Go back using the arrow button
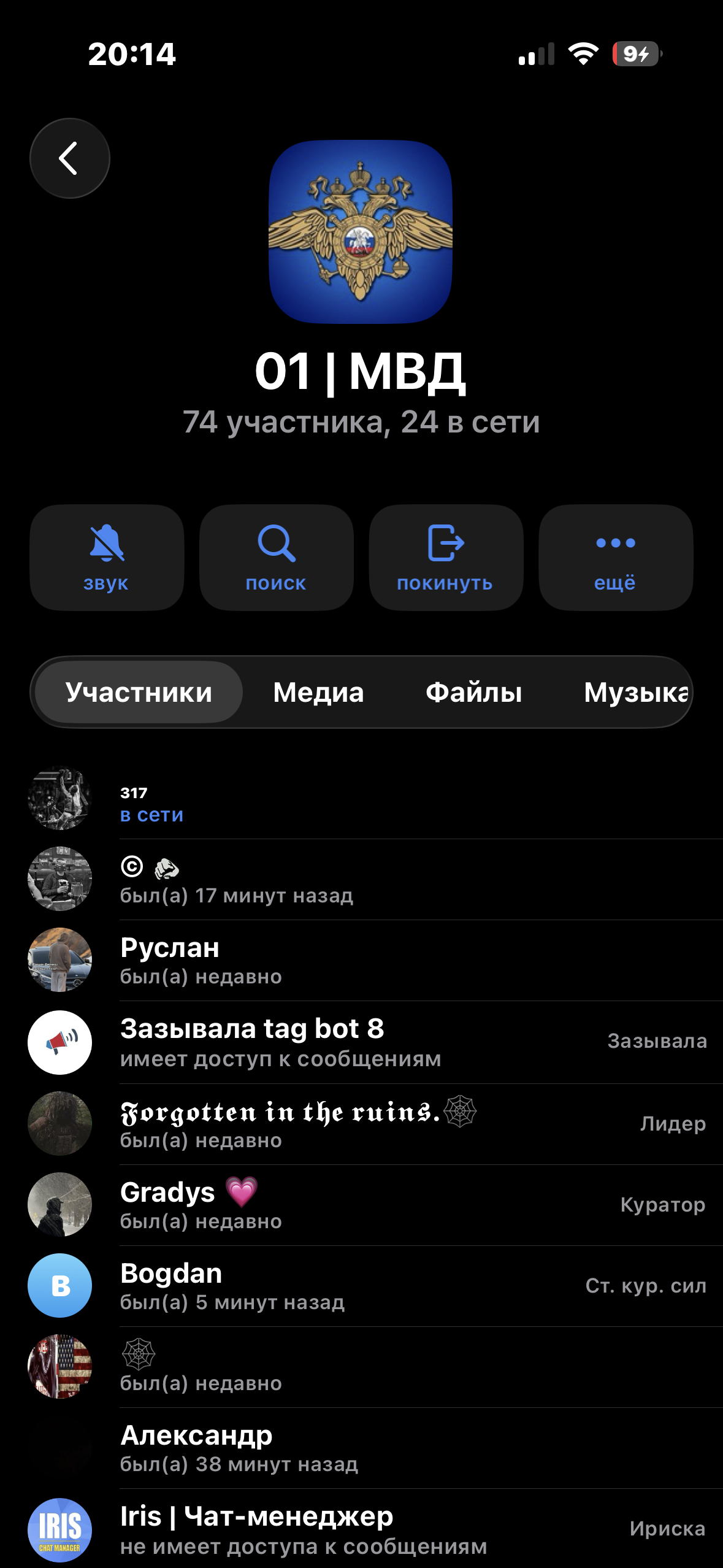723x1568 pixels. 69,158
